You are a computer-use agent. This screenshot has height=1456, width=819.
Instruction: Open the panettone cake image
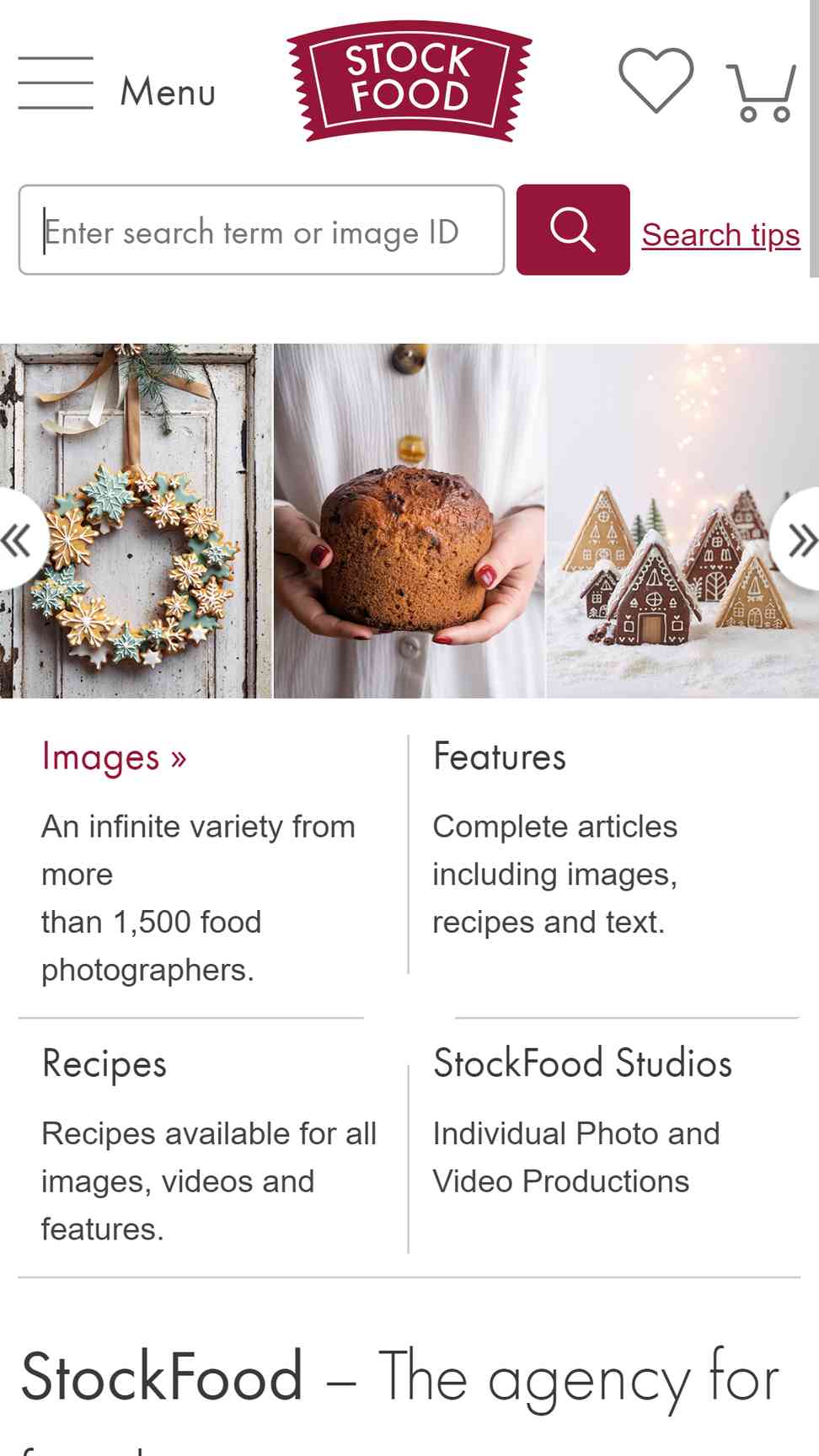(x=409, y=521)
